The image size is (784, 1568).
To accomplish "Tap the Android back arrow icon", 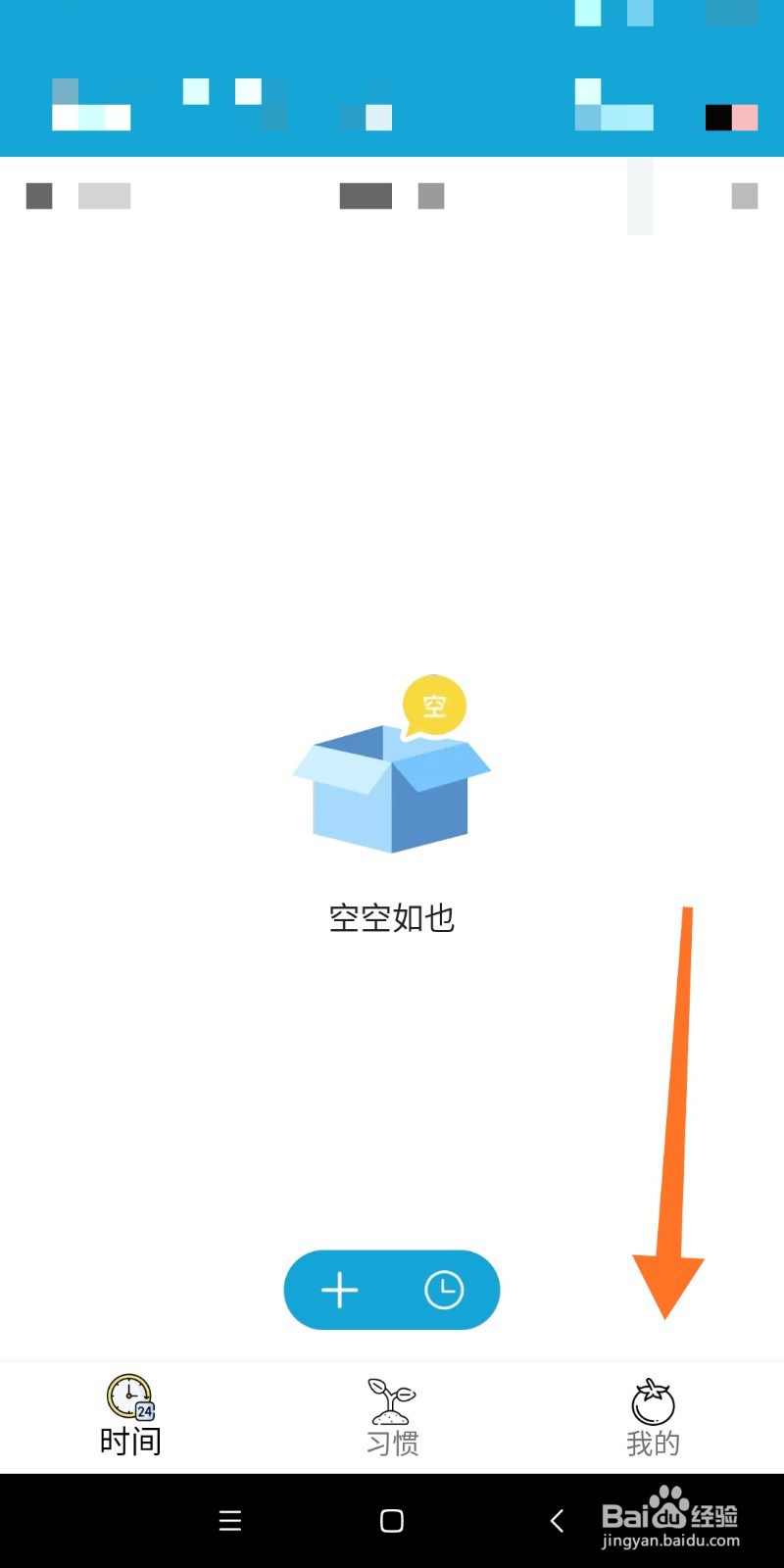I will (x=556, y=1521).
